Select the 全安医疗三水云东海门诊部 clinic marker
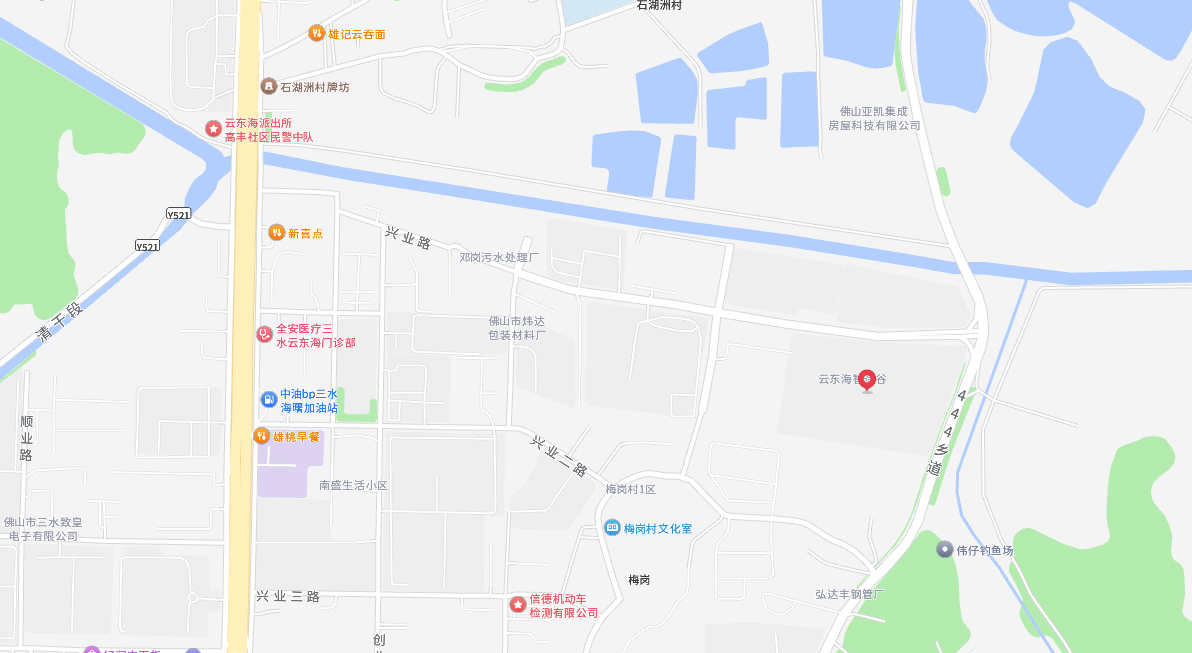 click(265, 335)
